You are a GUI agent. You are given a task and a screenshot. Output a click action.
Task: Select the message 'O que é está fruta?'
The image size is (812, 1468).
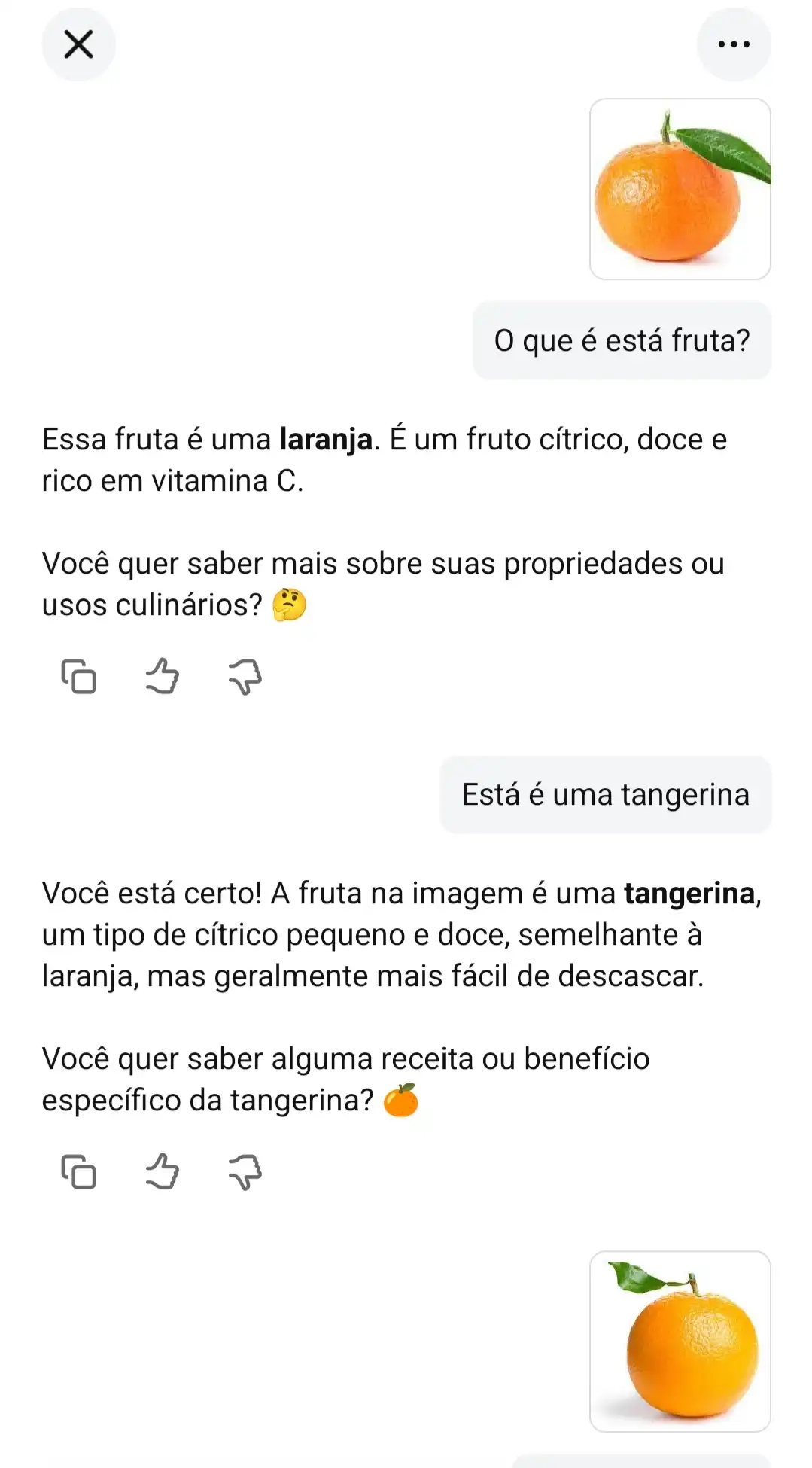(x=622, y=340)
